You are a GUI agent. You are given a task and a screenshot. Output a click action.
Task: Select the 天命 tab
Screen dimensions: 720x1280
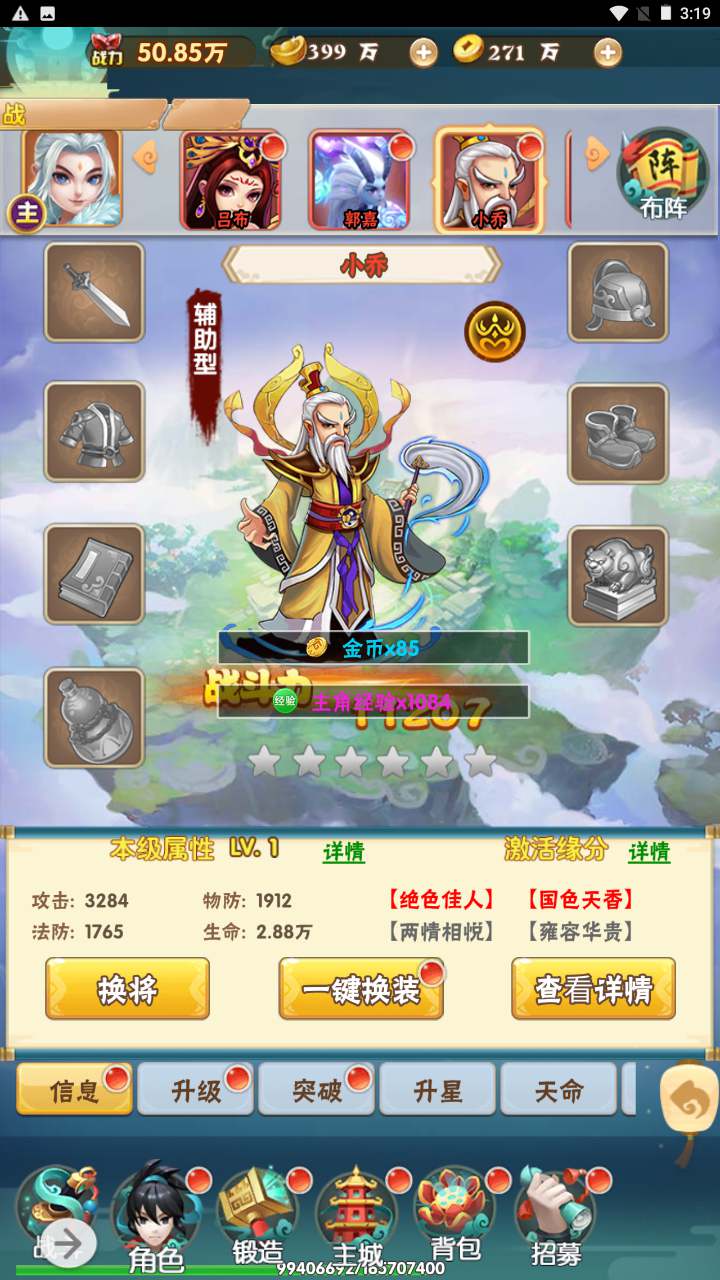tap(558, 1090)
